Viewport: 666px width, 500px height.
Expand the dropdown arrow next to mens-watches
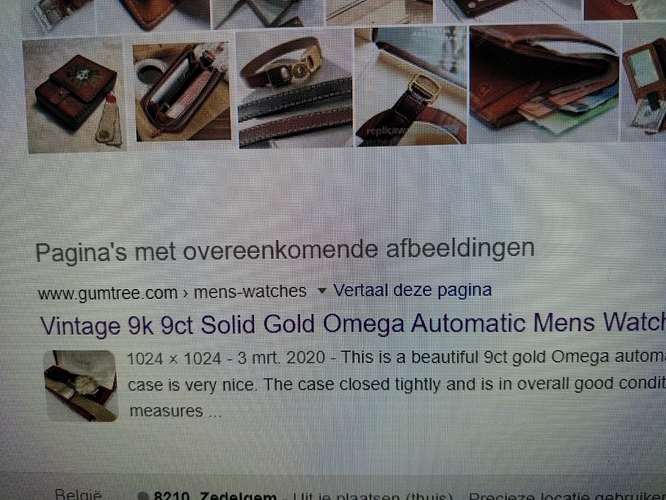[x=321, y=291]
